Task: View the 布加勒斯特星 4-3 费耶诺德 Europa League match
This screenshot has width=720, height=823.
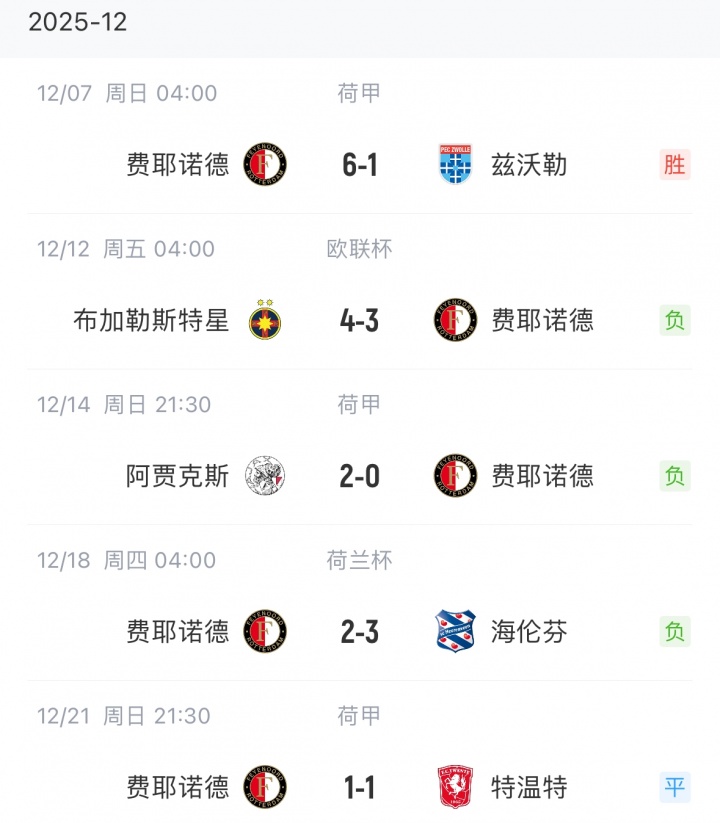Action: coord(359,320)
